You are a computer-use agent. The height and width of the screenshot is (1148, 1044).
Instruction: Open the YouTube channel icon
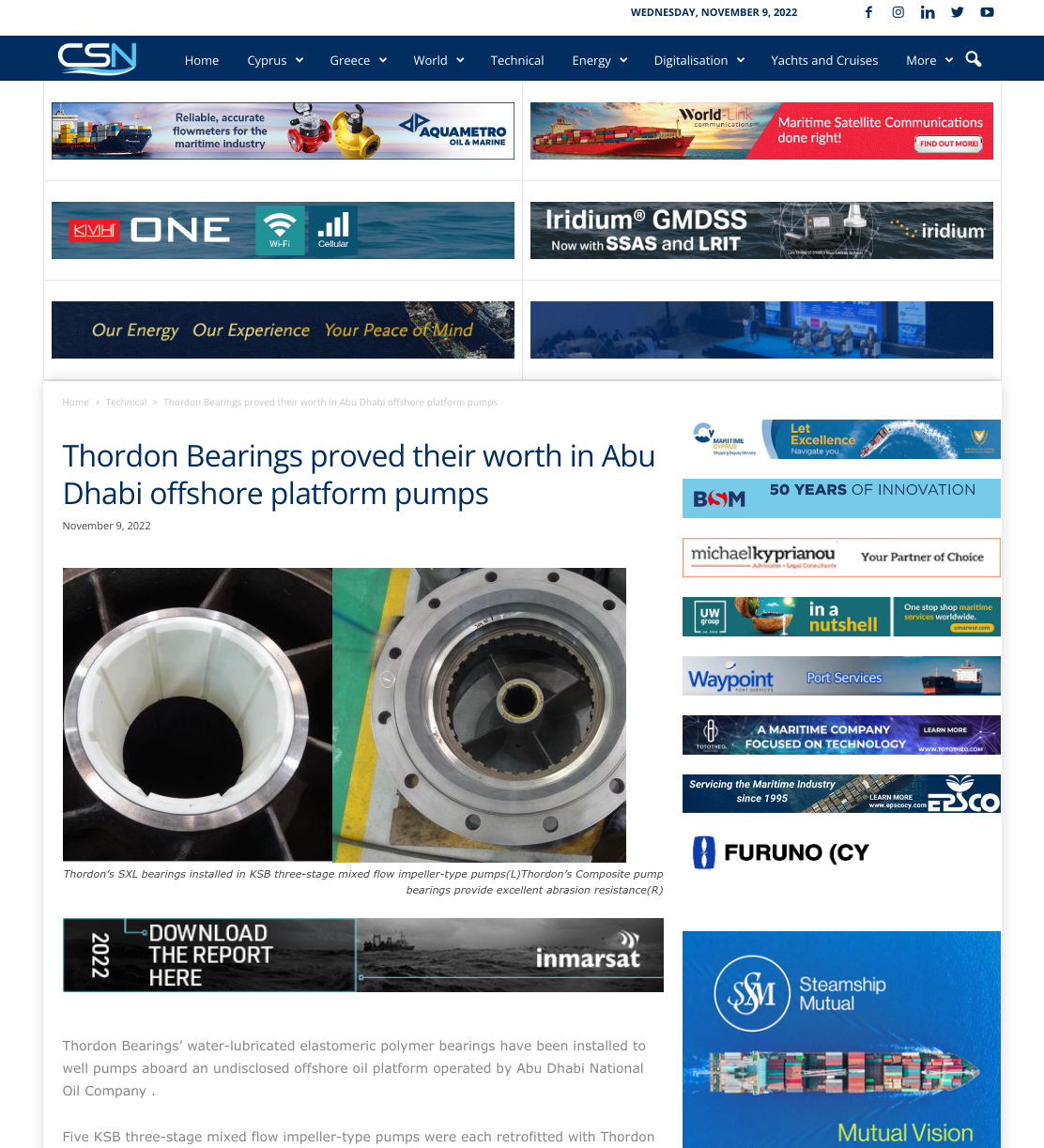[x=987, y=12]
